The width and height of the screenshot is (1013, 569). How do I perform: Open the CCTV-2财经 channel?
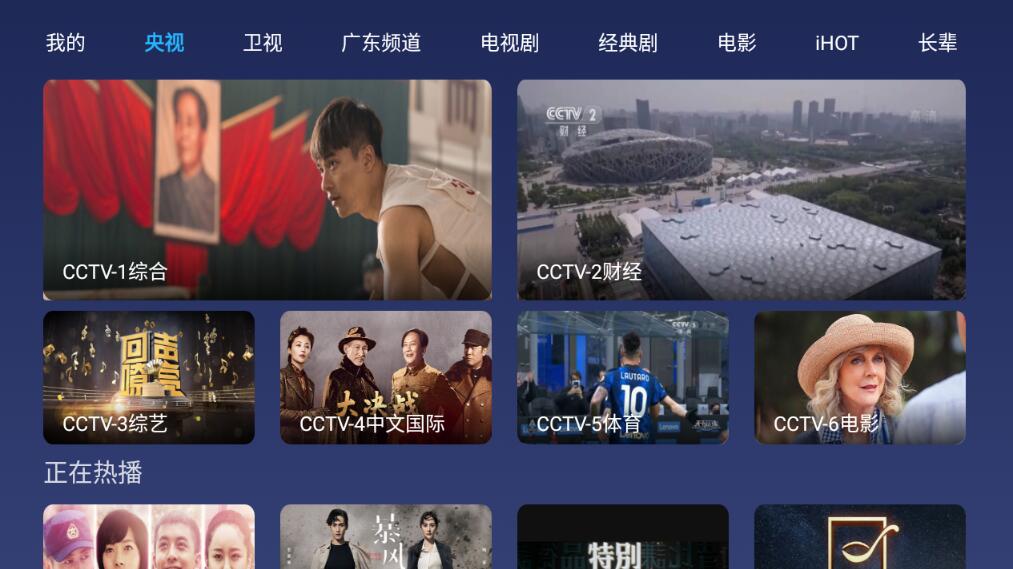741,190
